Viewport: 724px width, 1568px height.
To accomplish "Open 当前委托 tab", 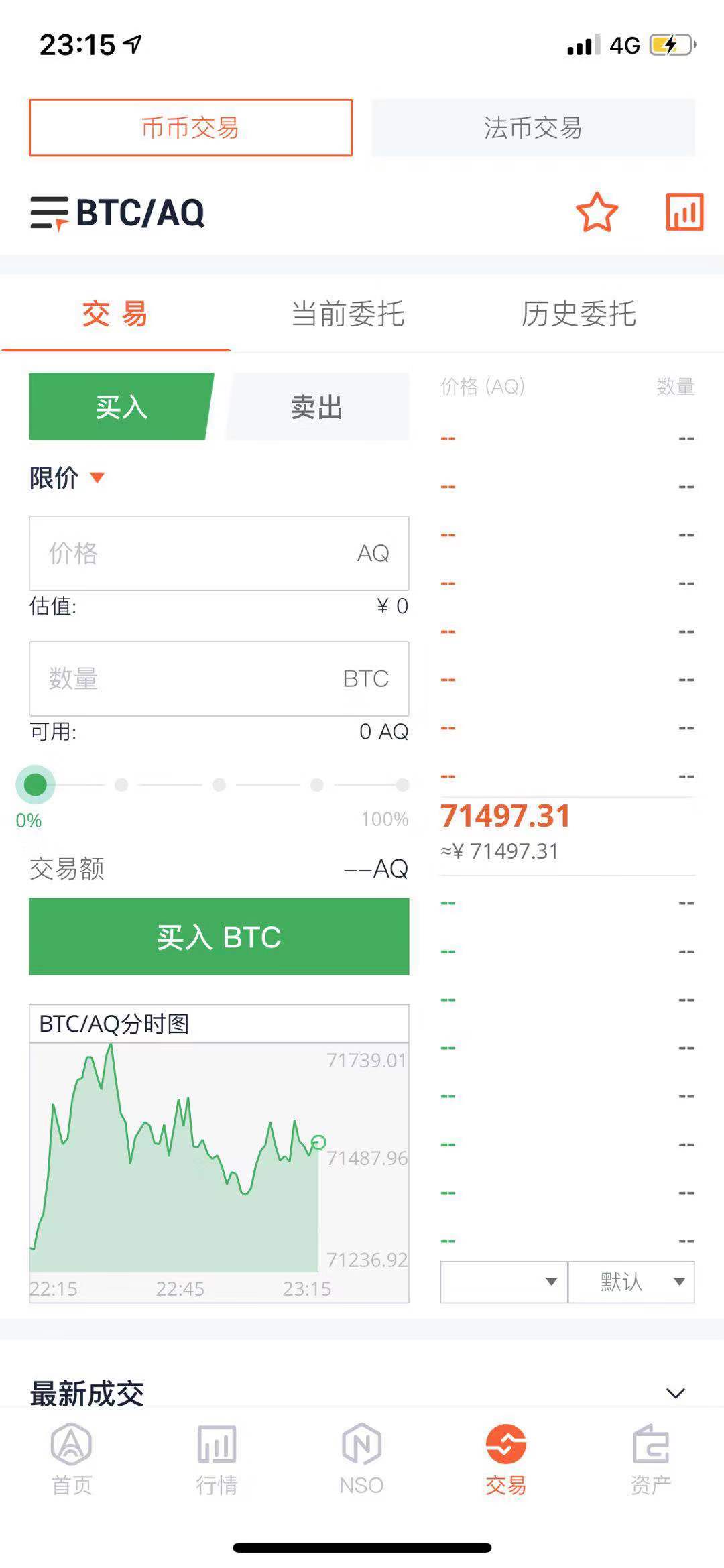I will pyautogui.click(x=348, y=314).
